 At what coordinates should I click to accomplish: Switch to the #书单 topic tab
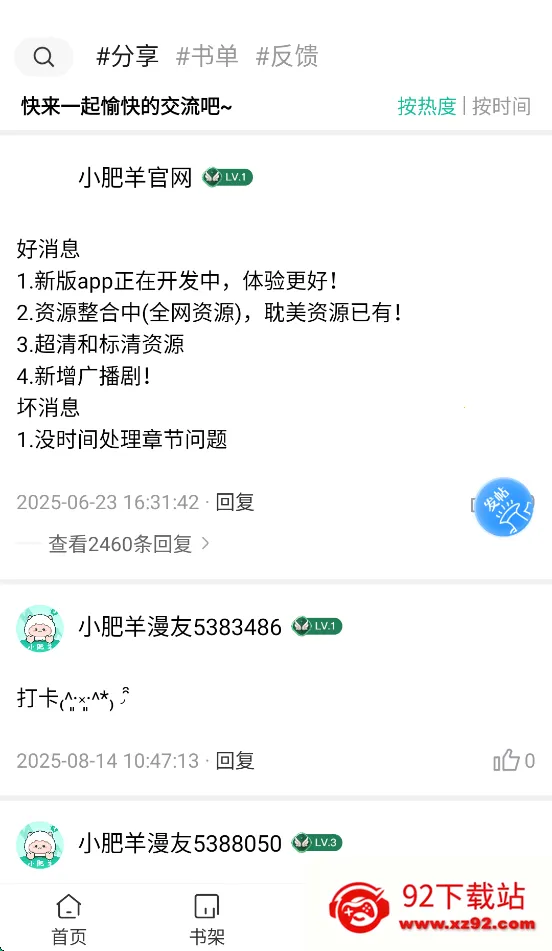pos(207,56)
